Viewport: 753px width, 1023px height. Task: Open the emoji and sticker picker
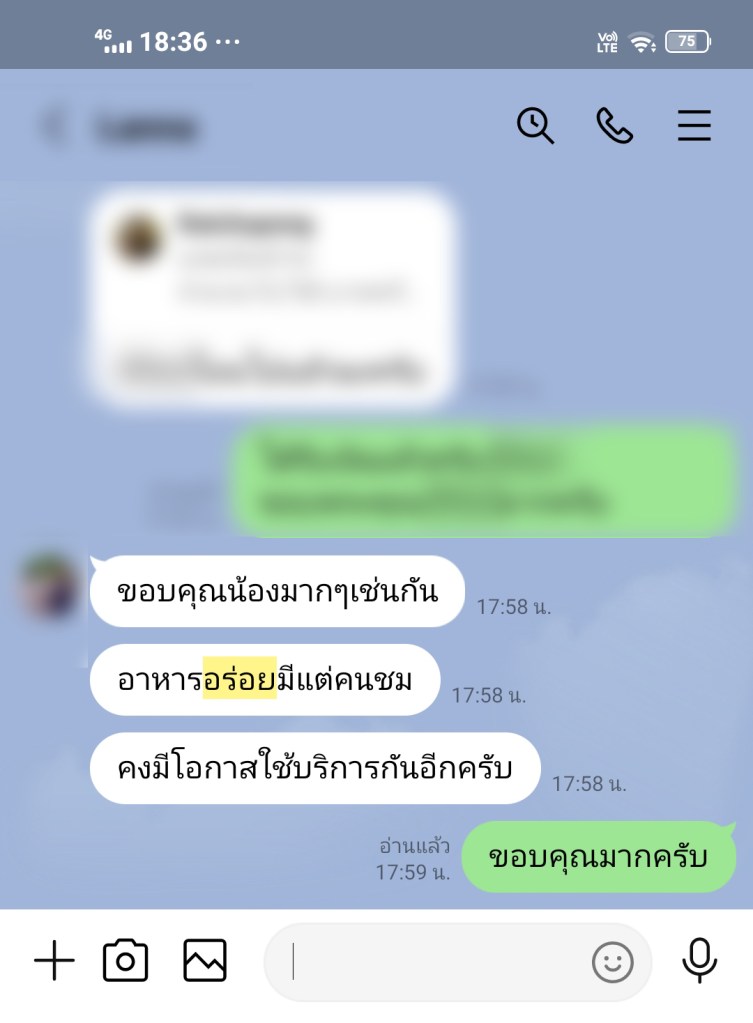[x=612, y=962]
